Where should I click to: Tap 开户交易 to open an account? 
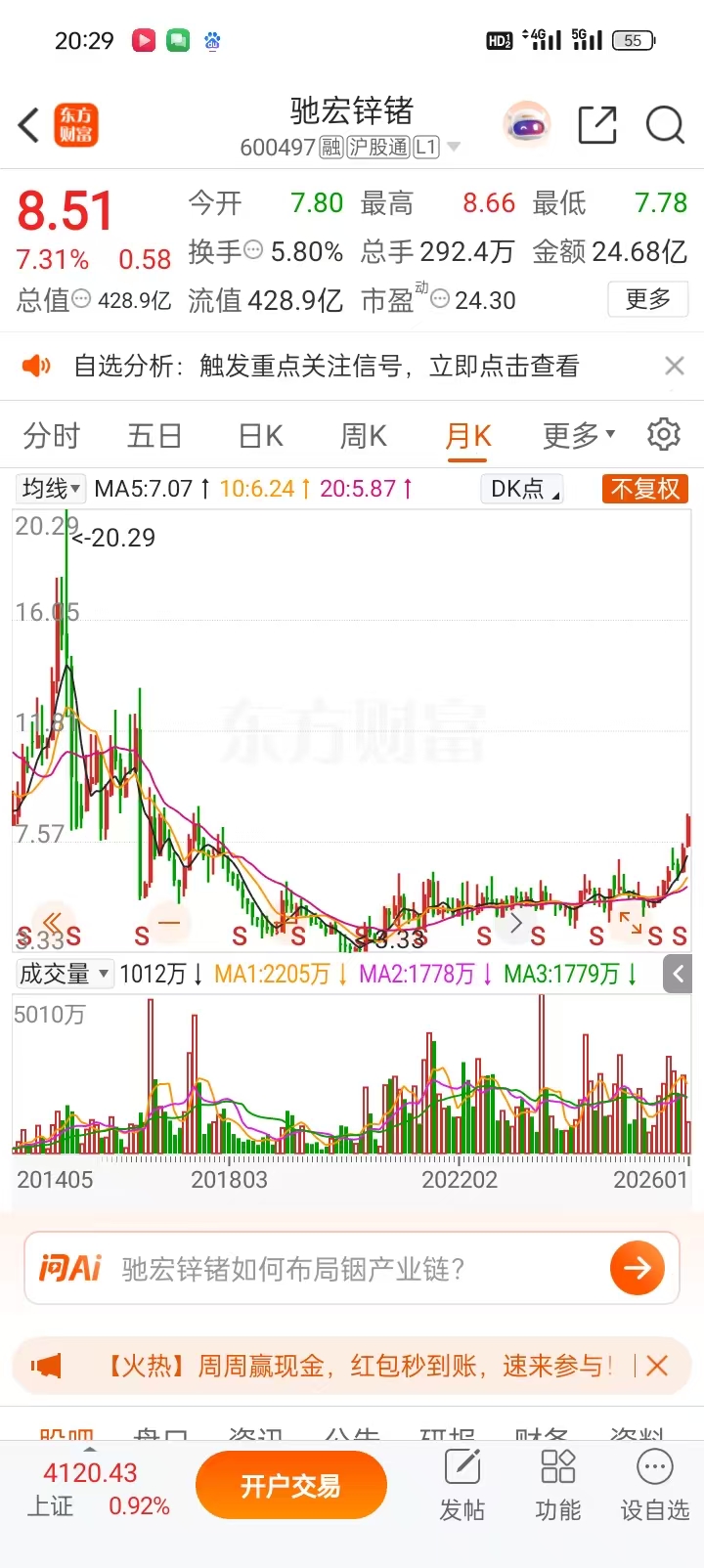click(290, 1486)
